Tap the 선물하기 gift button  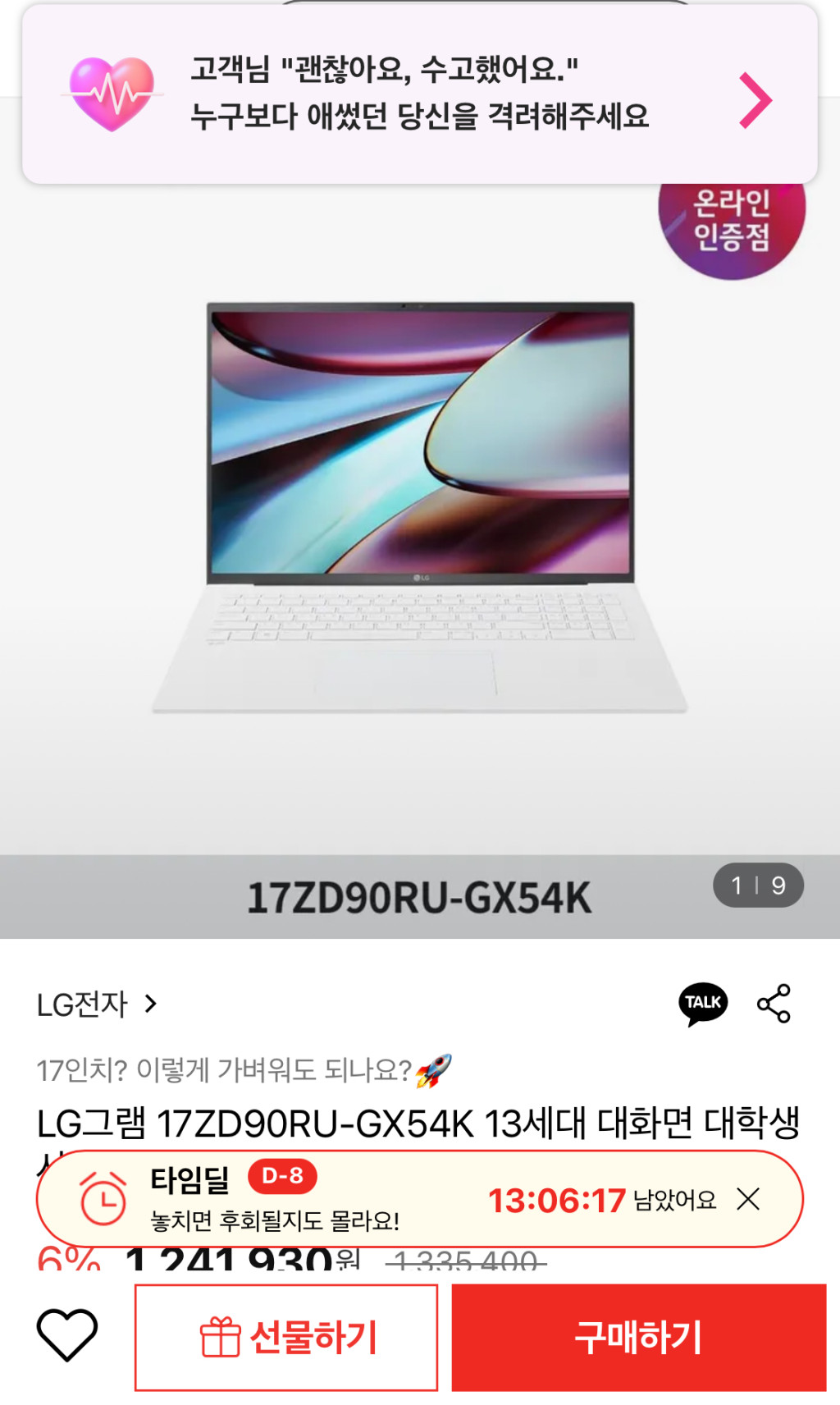click(286, 1337)
